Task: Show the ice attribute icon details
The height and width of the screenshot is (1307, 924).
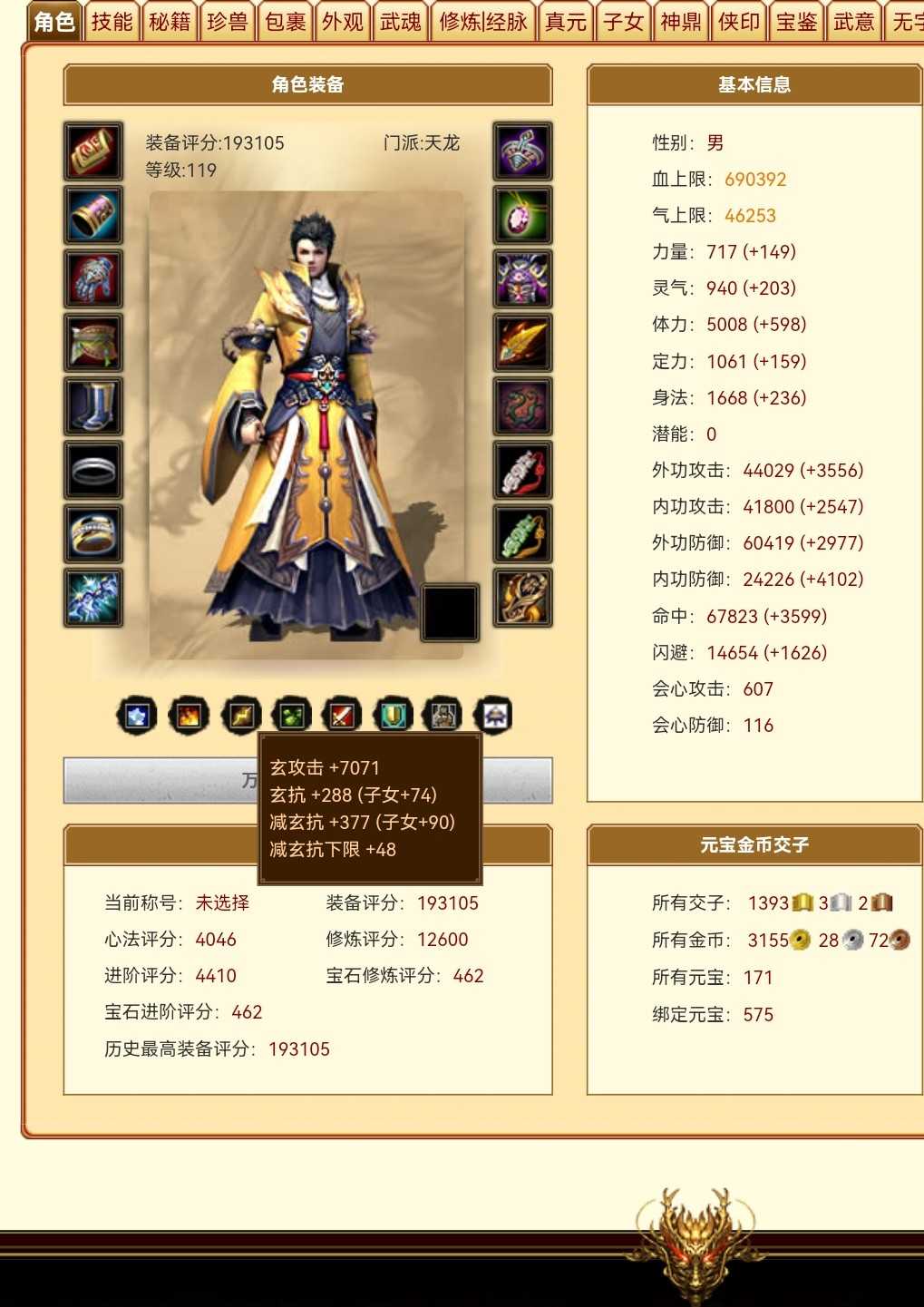Action: click(x=137, y=717)
